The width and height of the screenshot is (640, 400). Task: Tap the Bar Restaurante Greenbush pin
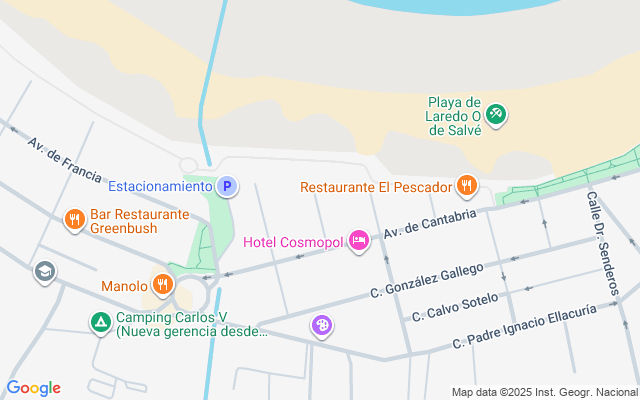(74, 220)
